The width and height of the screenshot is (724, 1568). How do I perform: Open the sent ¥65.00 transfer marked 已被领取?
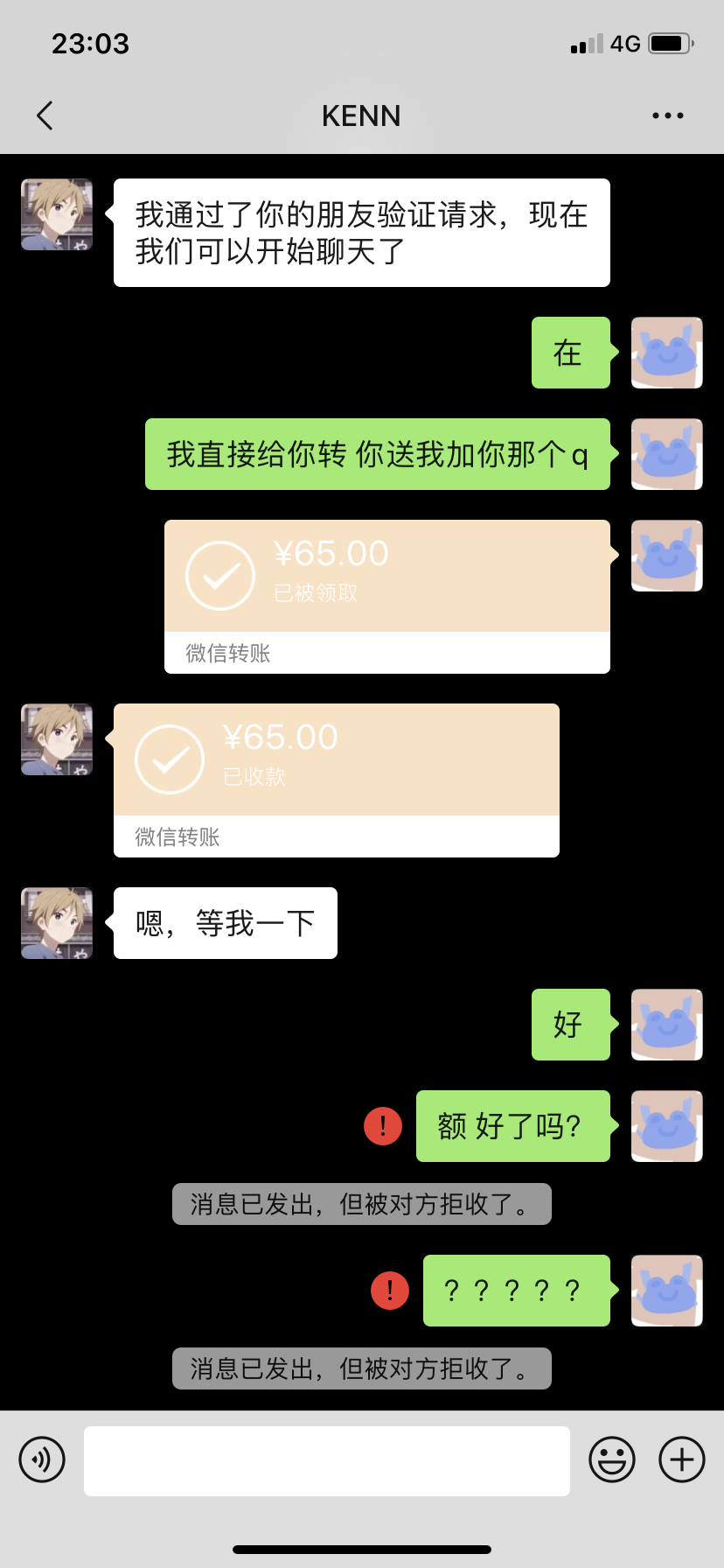coord(387,597)
